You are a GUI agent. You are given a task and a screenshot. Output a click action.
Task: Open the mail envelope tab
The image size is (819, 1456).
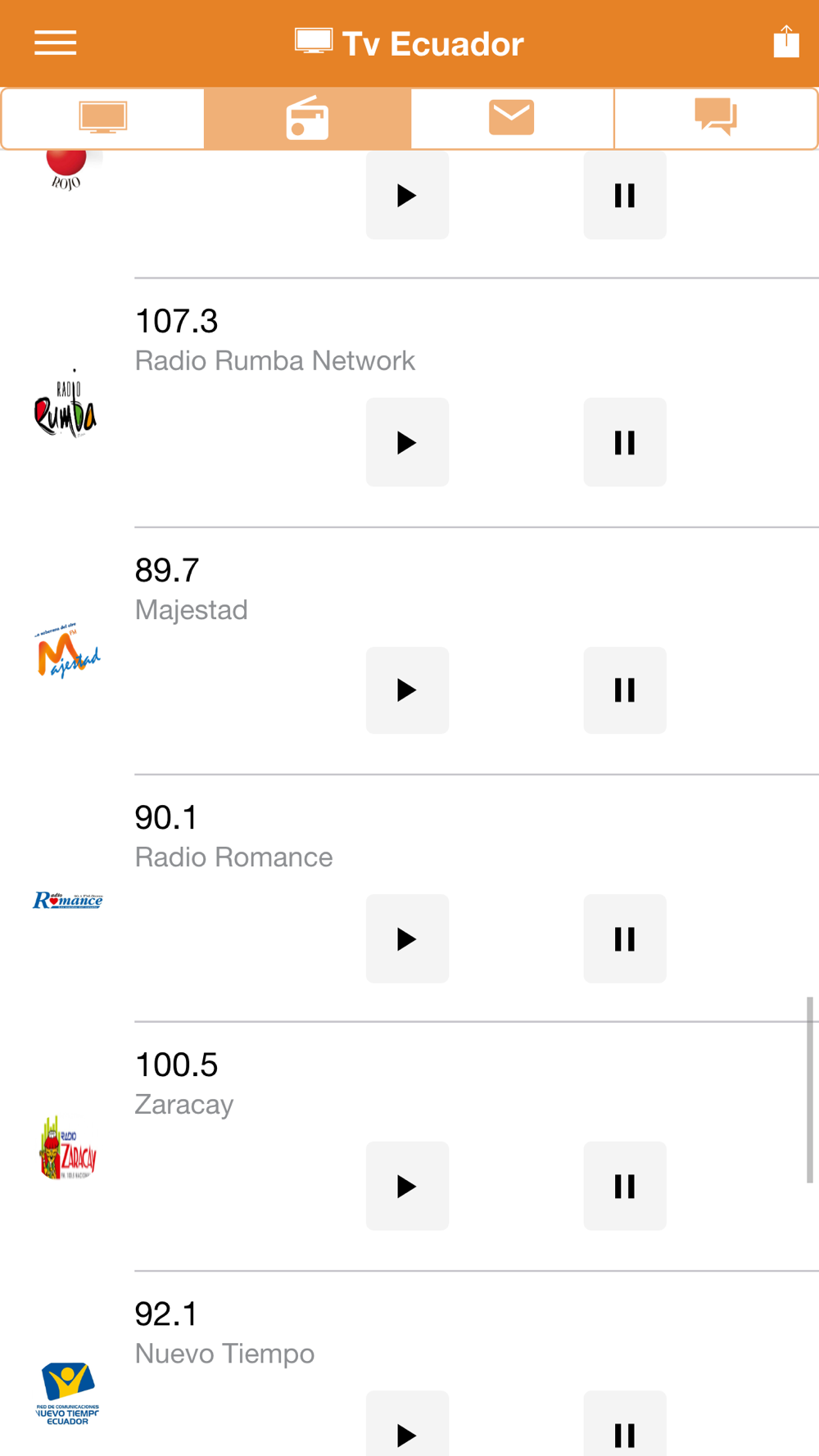click(512, 118)
